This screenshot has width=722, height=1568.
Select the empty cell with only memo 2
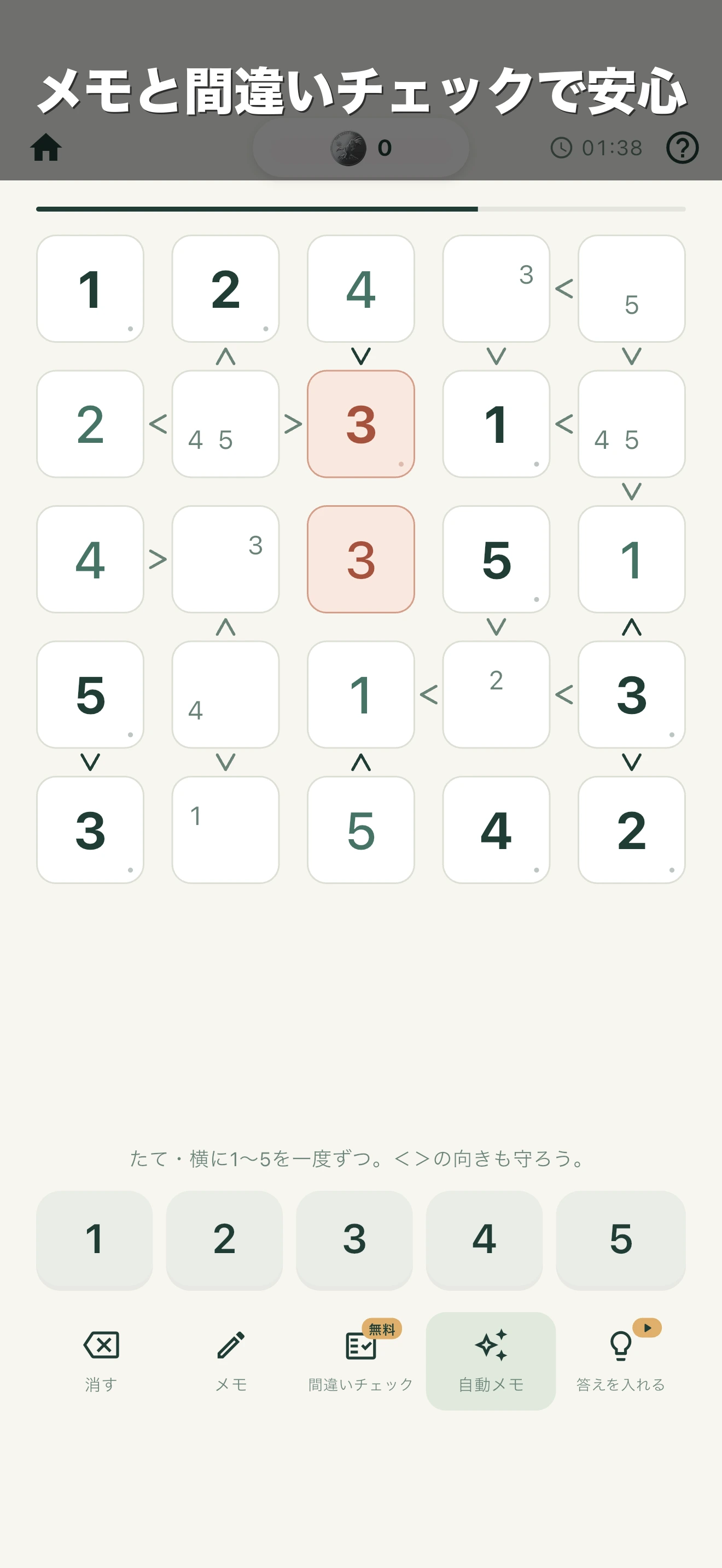(x=496, y=694)
